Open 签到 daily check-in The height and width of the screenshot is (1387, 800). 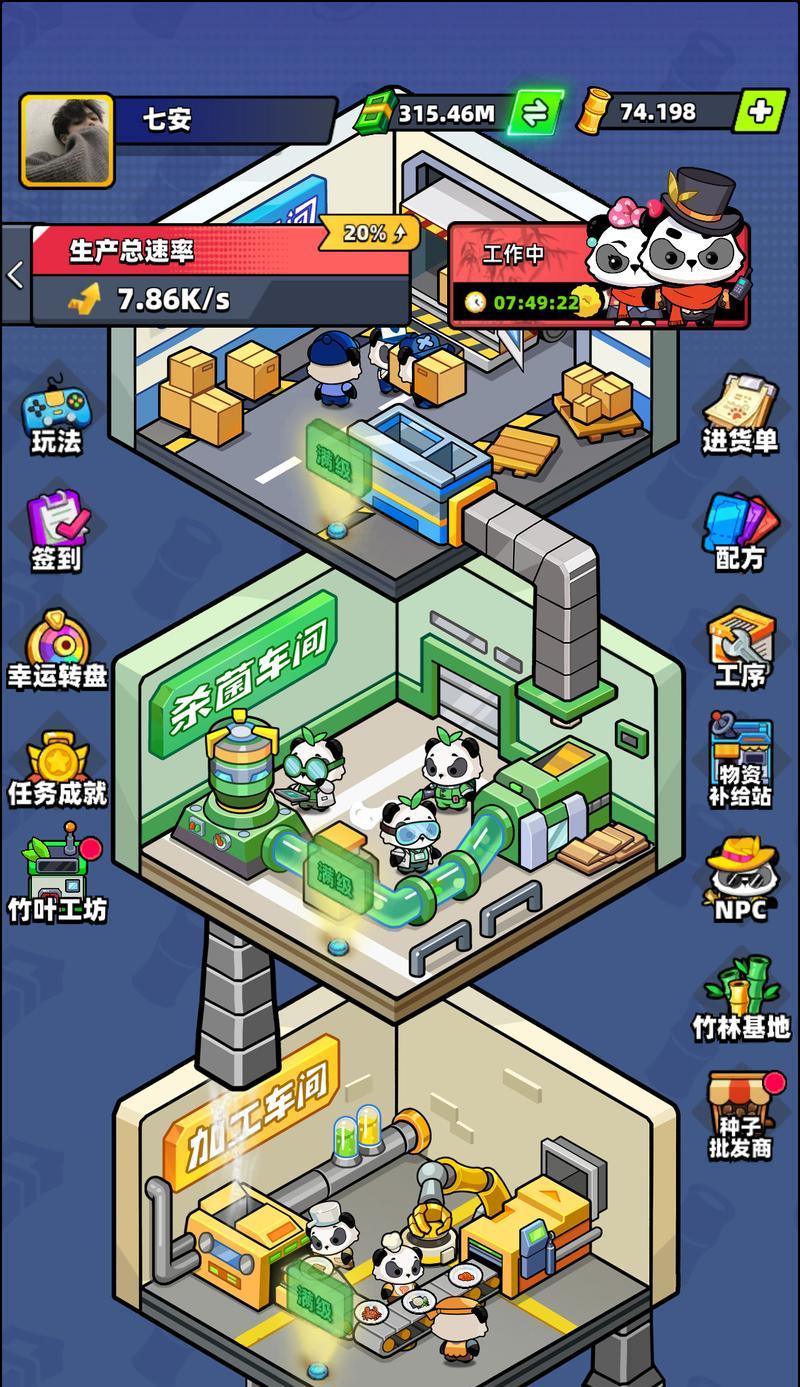[x=56, y=530]
